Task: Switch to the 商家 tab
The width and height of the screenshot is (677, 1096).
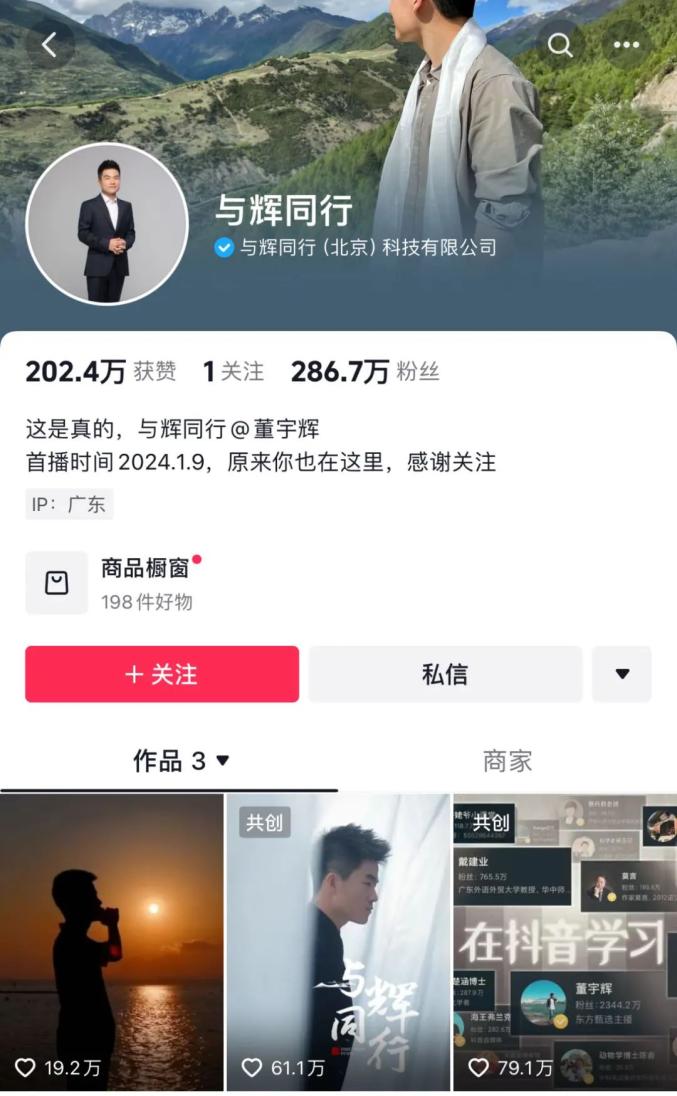Action: [x=507, y=761]
